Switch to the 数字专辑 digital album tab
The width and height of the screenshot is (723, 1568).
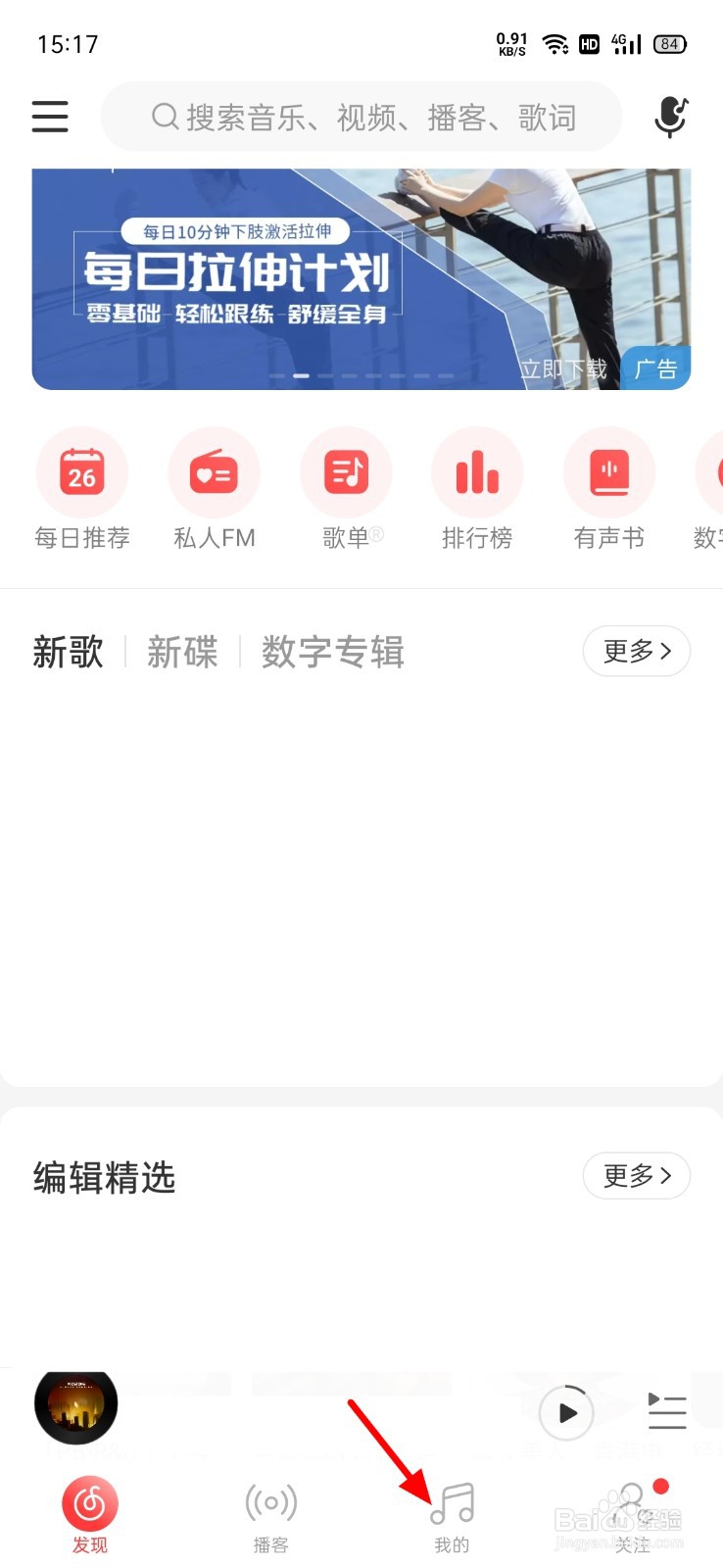(333, 653)
